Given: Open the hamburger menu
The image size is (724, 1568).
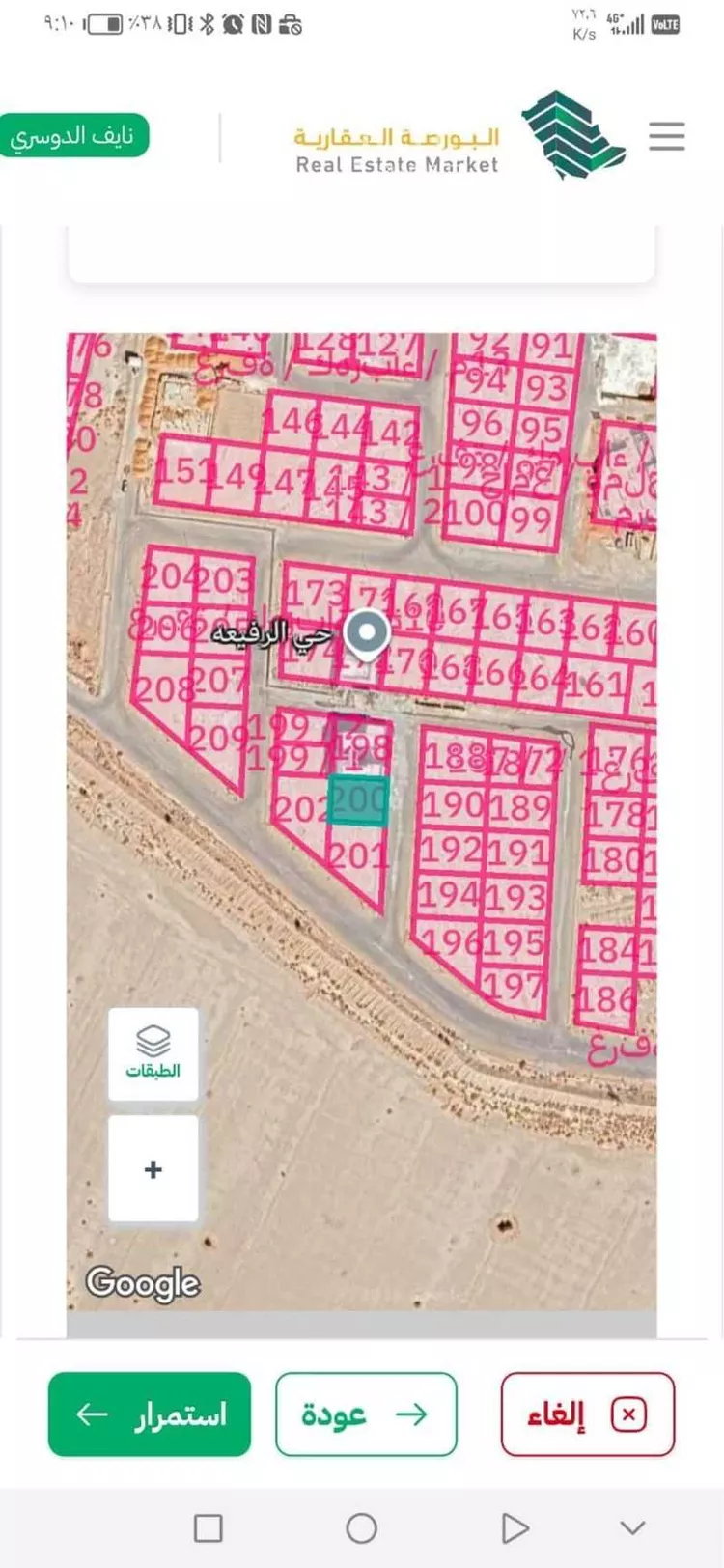Looking at the screenshot, I should 666,136.
